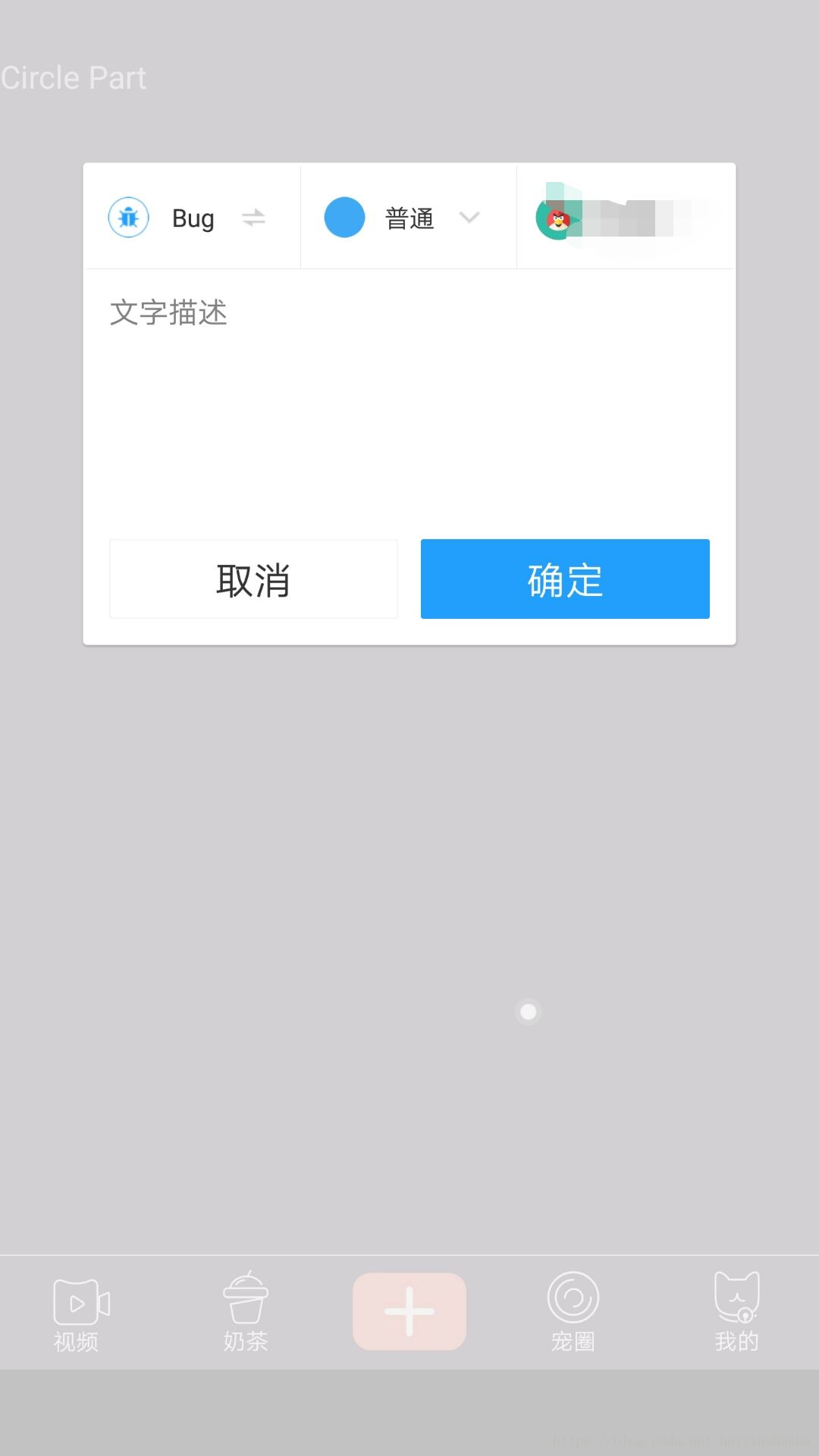Open the 我的 profile tab

(737, 1313)
